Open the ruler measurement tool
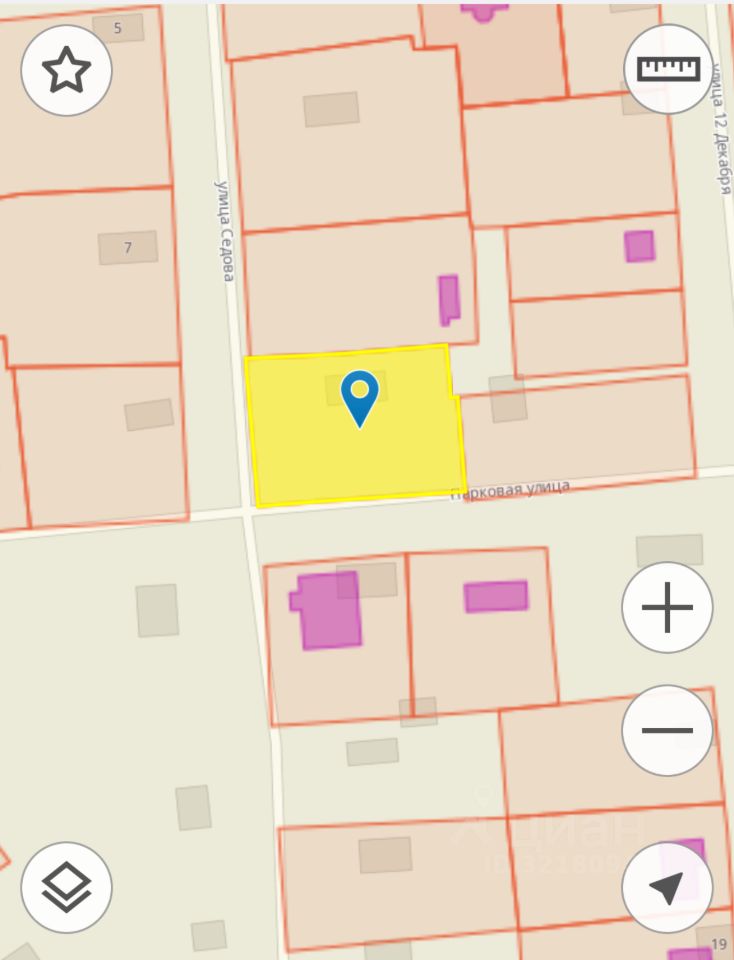This screenshot has height=960, width=734. pyautogui.click(x=668, y=69)
